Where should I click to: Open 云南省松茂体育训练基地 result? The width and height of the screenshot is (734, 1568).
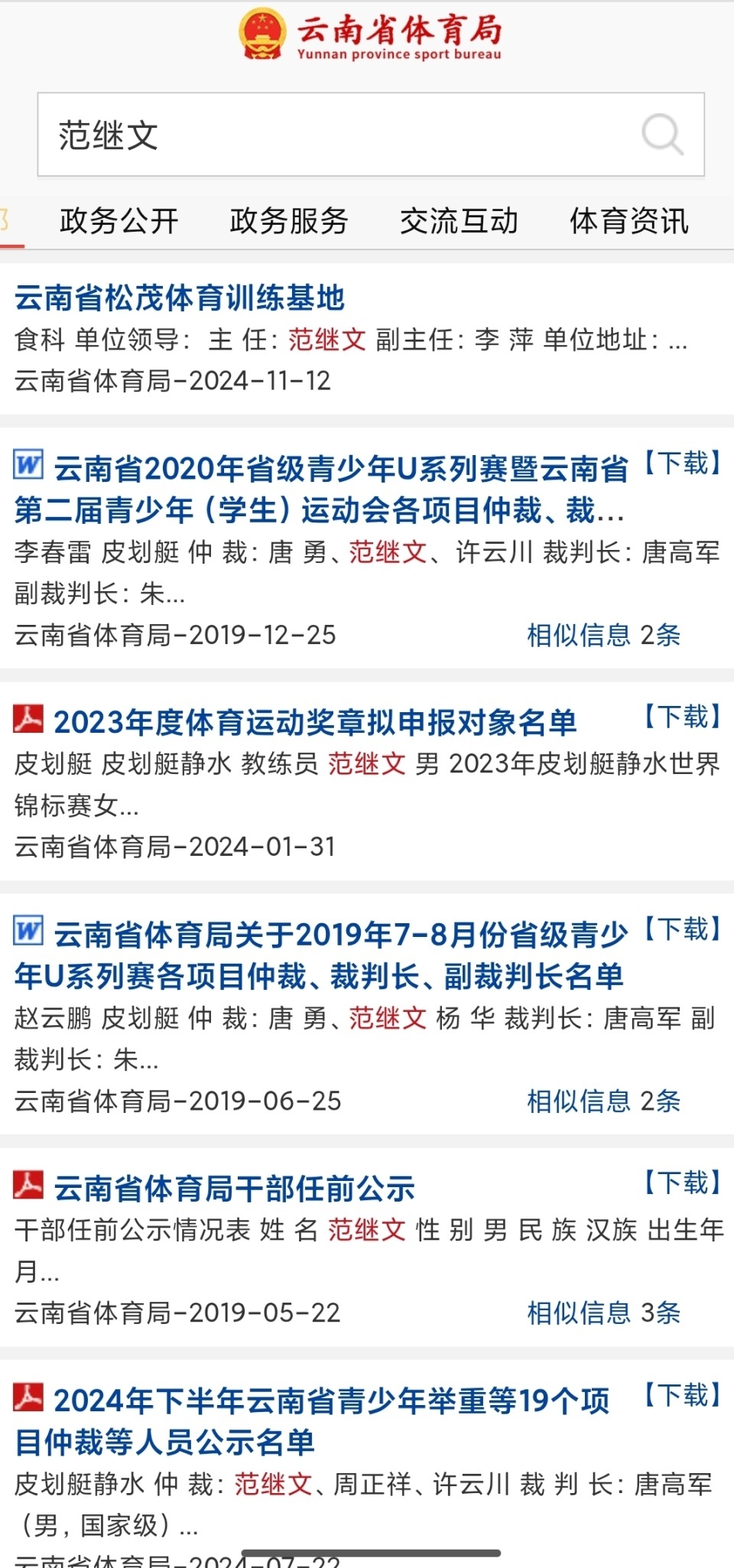(179, 298)
